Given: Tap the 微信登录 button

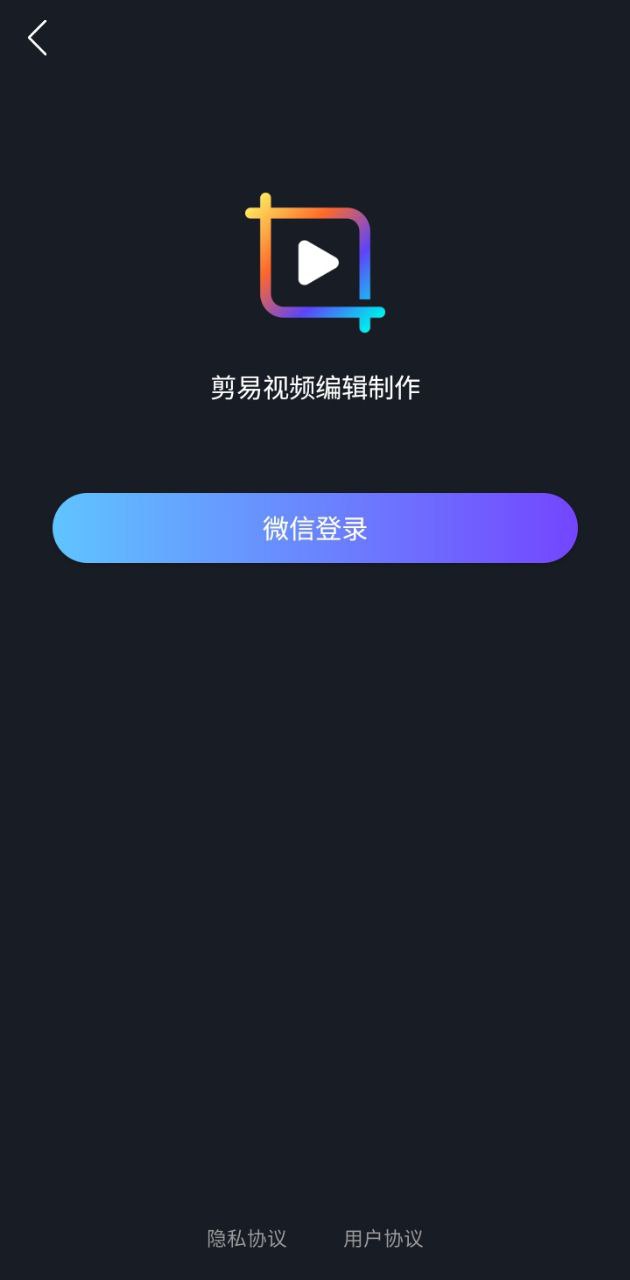Looking at the screenshot, I should coord(315,528).
